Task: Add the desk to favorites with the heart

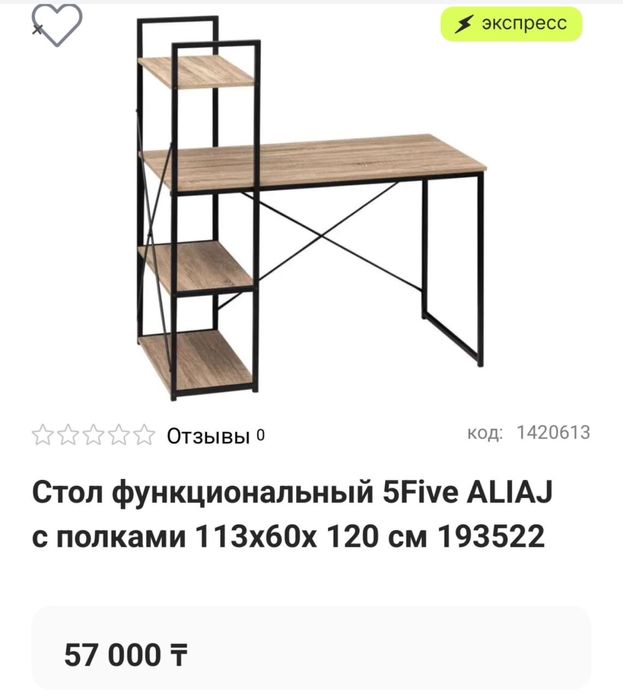Action: 57,23
